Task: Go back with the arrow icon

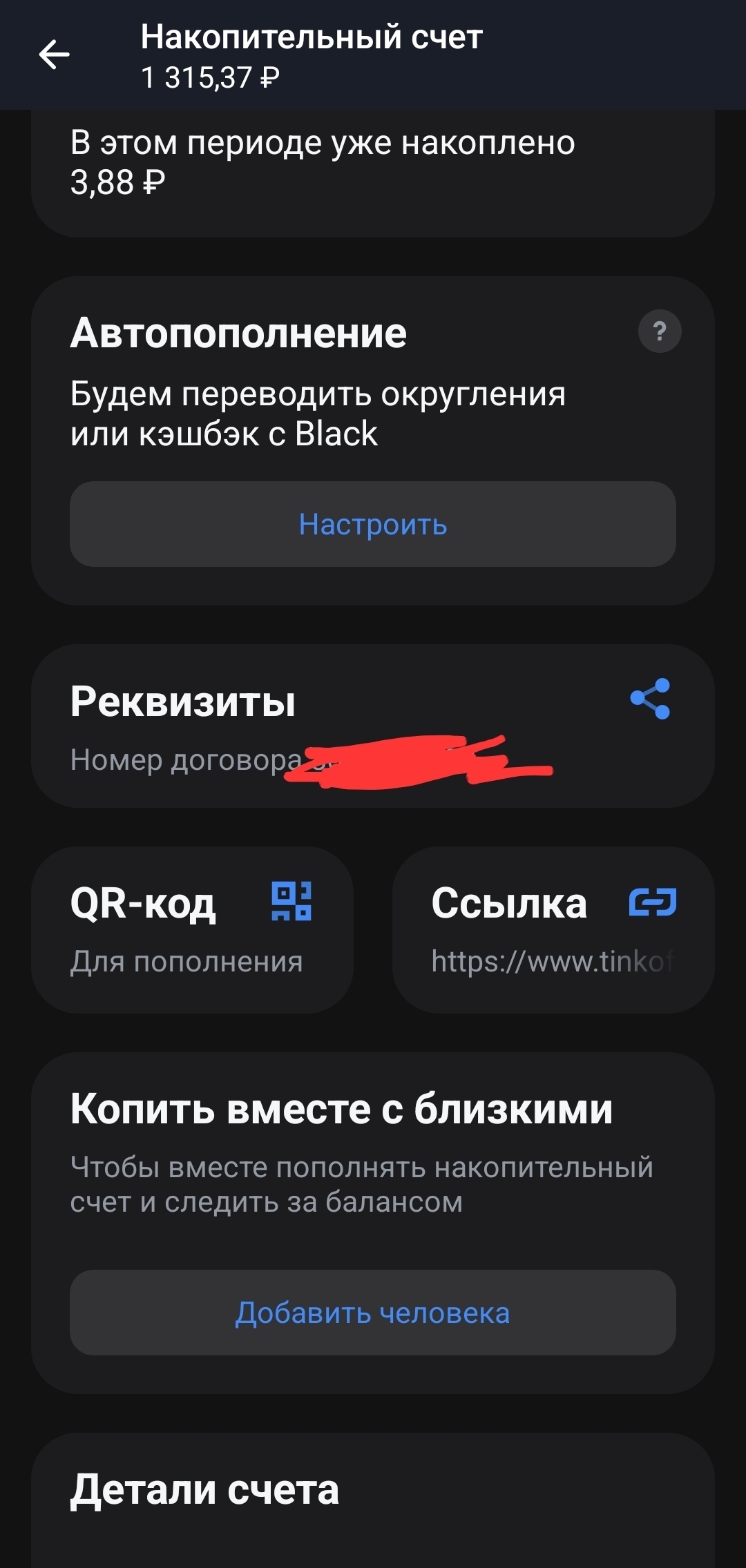Action: [54, 55]
